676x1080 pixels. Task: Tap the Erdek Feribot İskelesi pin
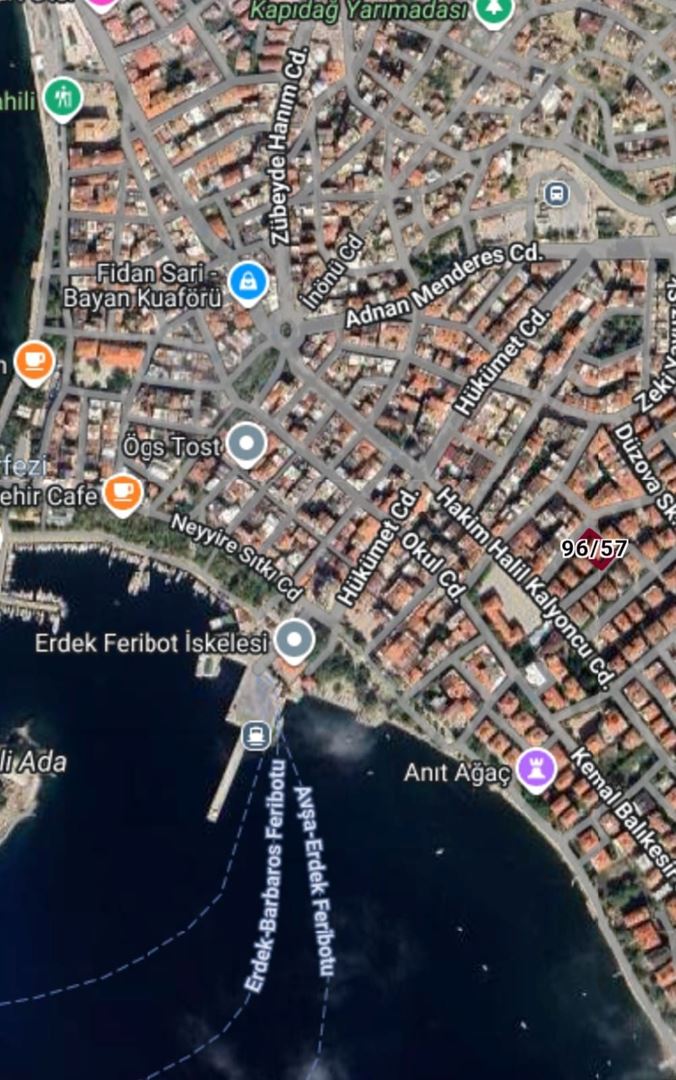pos(294,640)
